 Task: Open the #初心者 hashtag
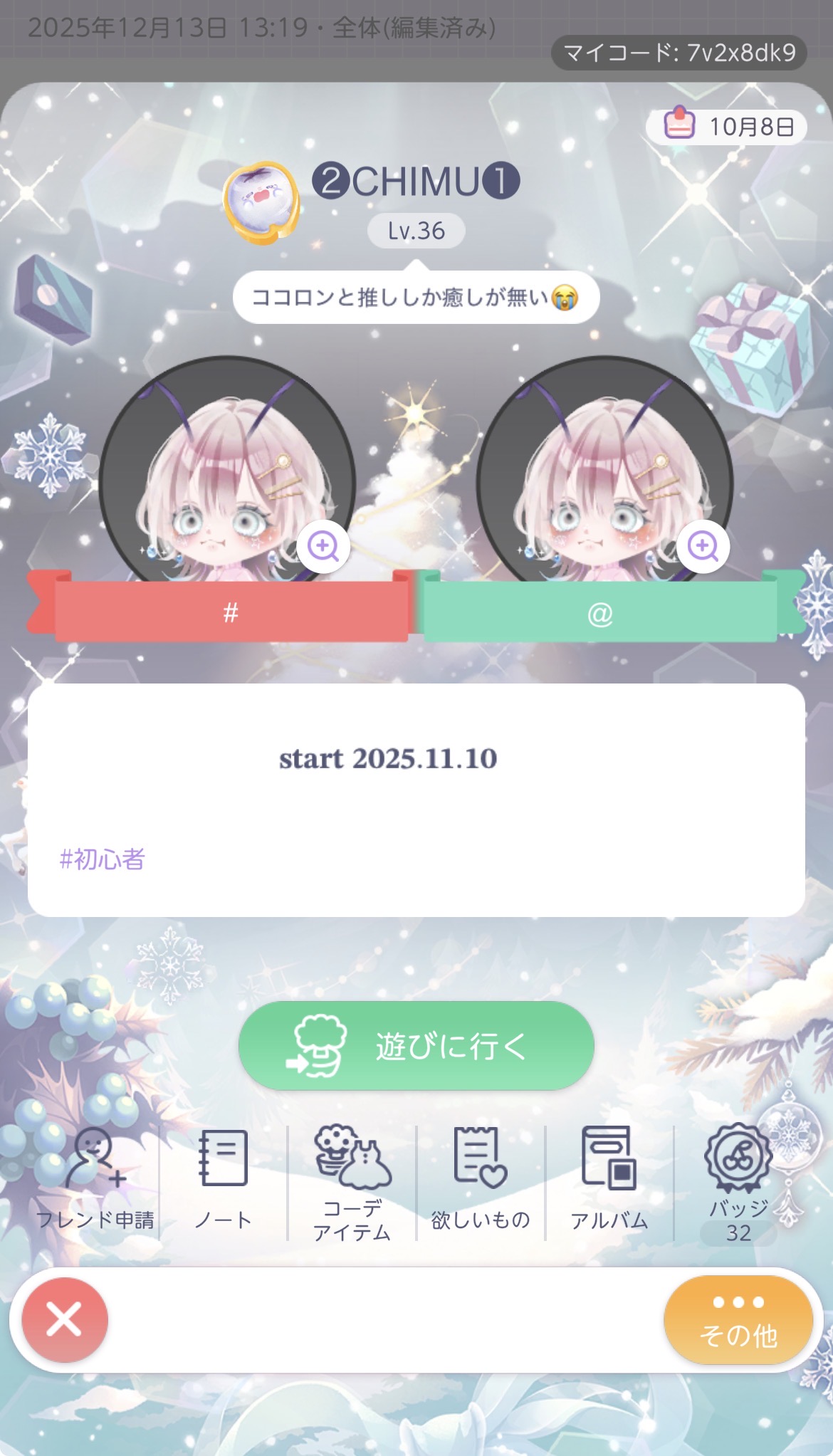pos(103,859)
